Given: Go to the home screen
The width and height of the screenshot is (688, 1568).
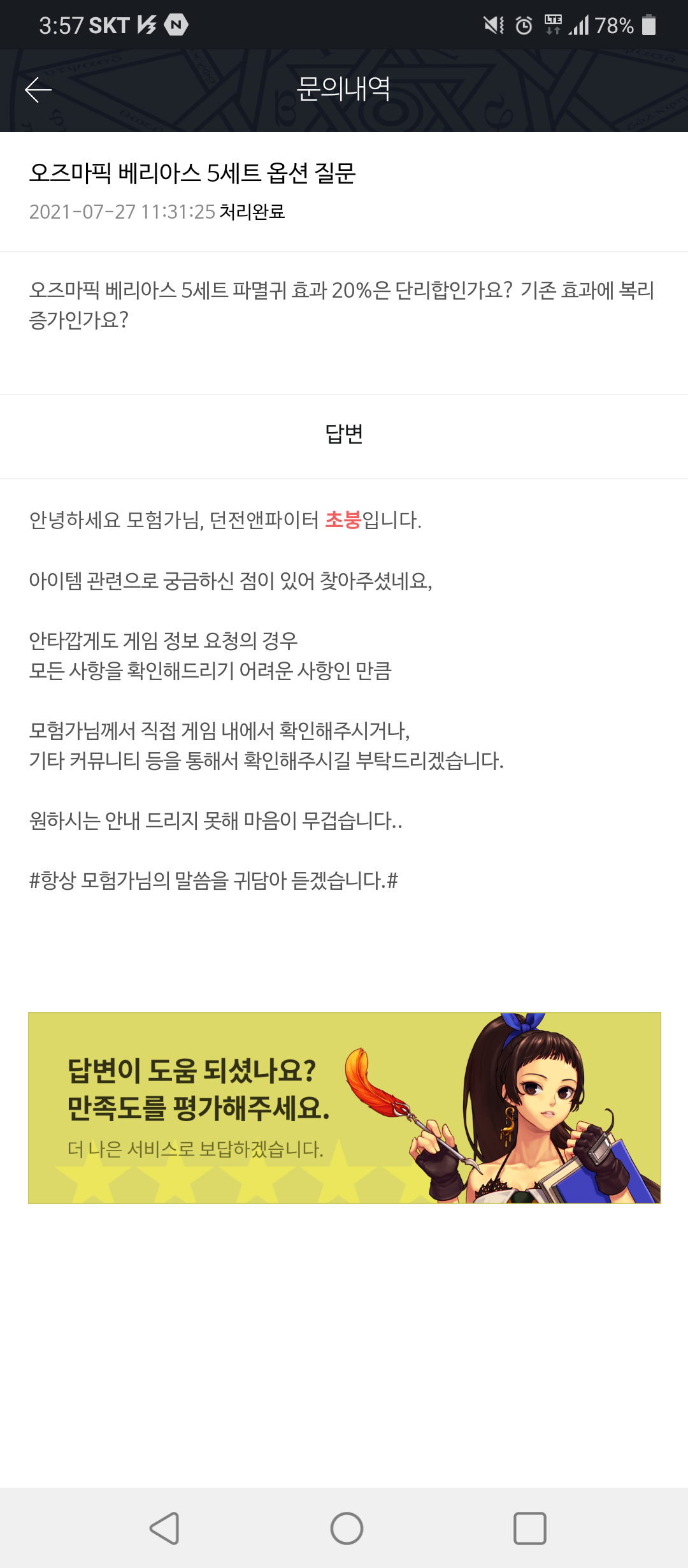Looking at the screenshot, I should tap(347, 1528).
